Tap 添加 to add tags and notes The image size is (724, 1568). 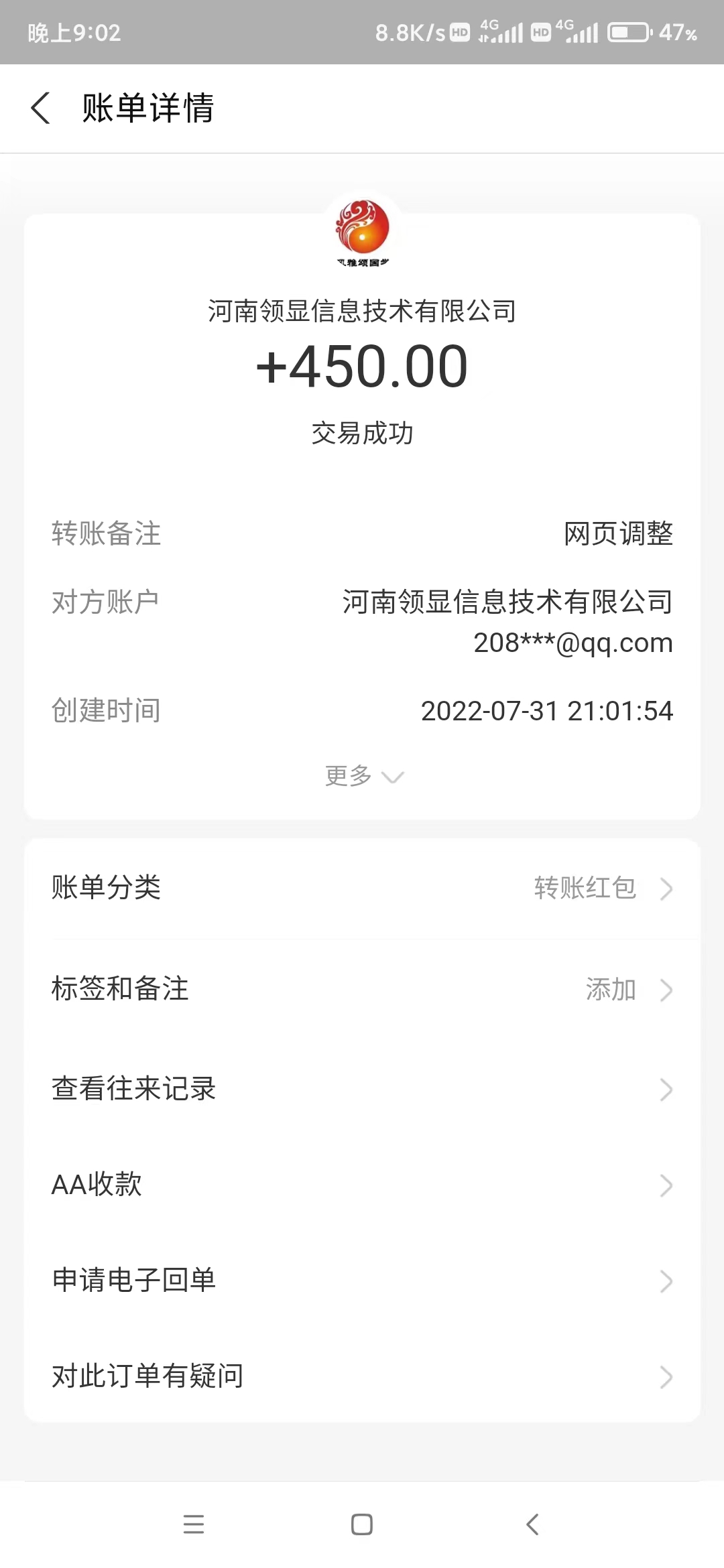click(x=611, y=990)
